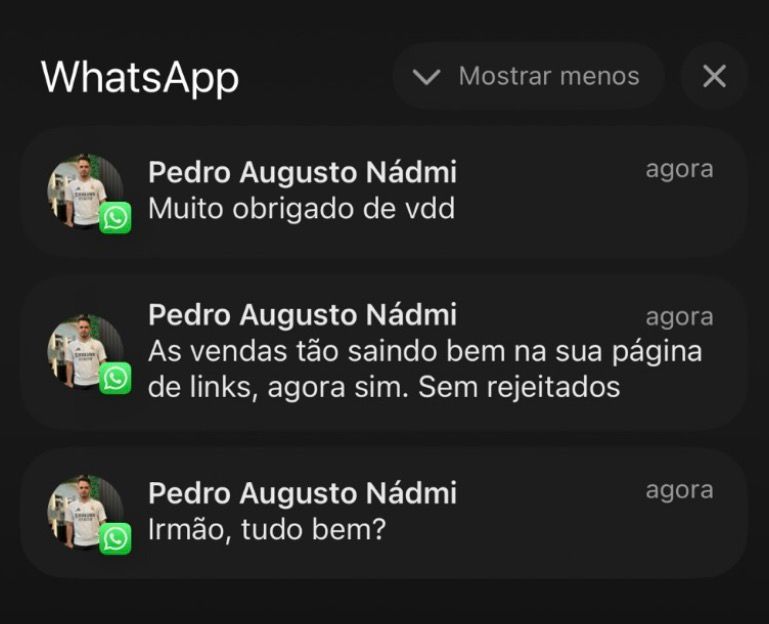Open the 'As vendas tão saindo bem' notification
Viewport: 769px width, 624px height.
pos(384,352)
